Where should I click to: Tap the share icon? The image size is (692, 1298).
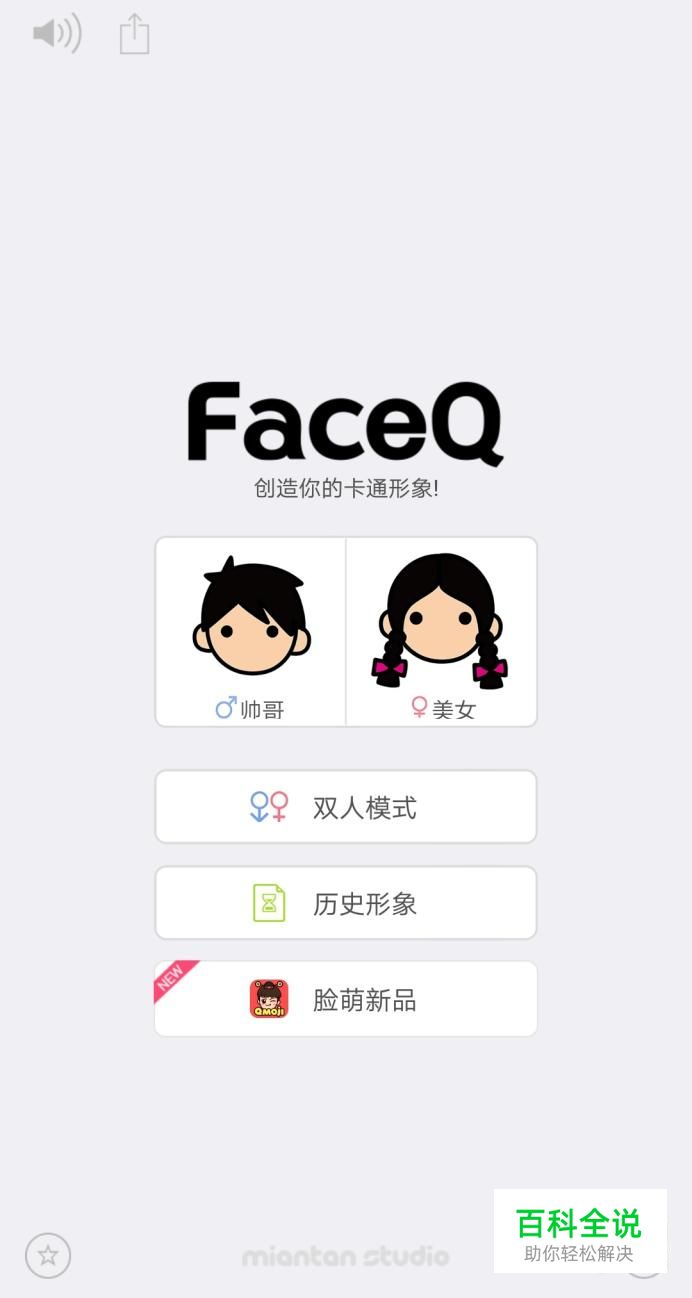[134, 34]
